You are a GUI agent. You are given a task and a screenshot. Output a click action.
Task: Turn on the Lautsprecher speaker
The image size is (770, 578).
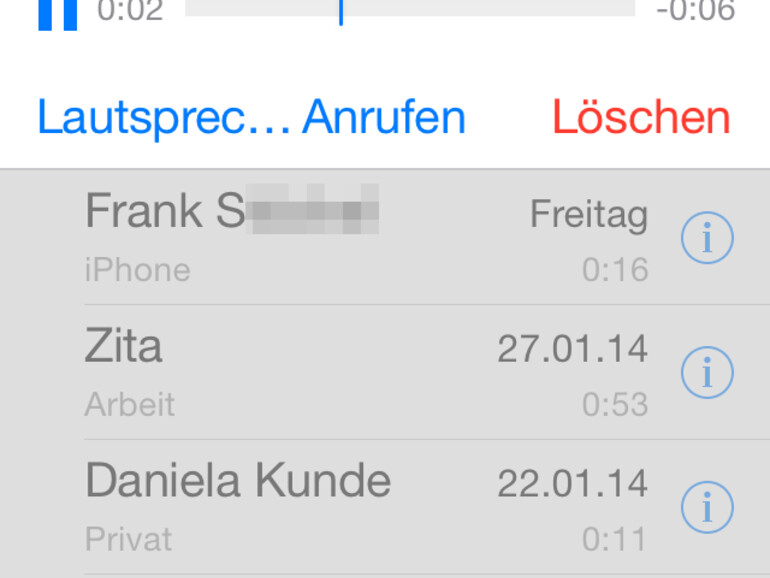click(x=163, y=118)
